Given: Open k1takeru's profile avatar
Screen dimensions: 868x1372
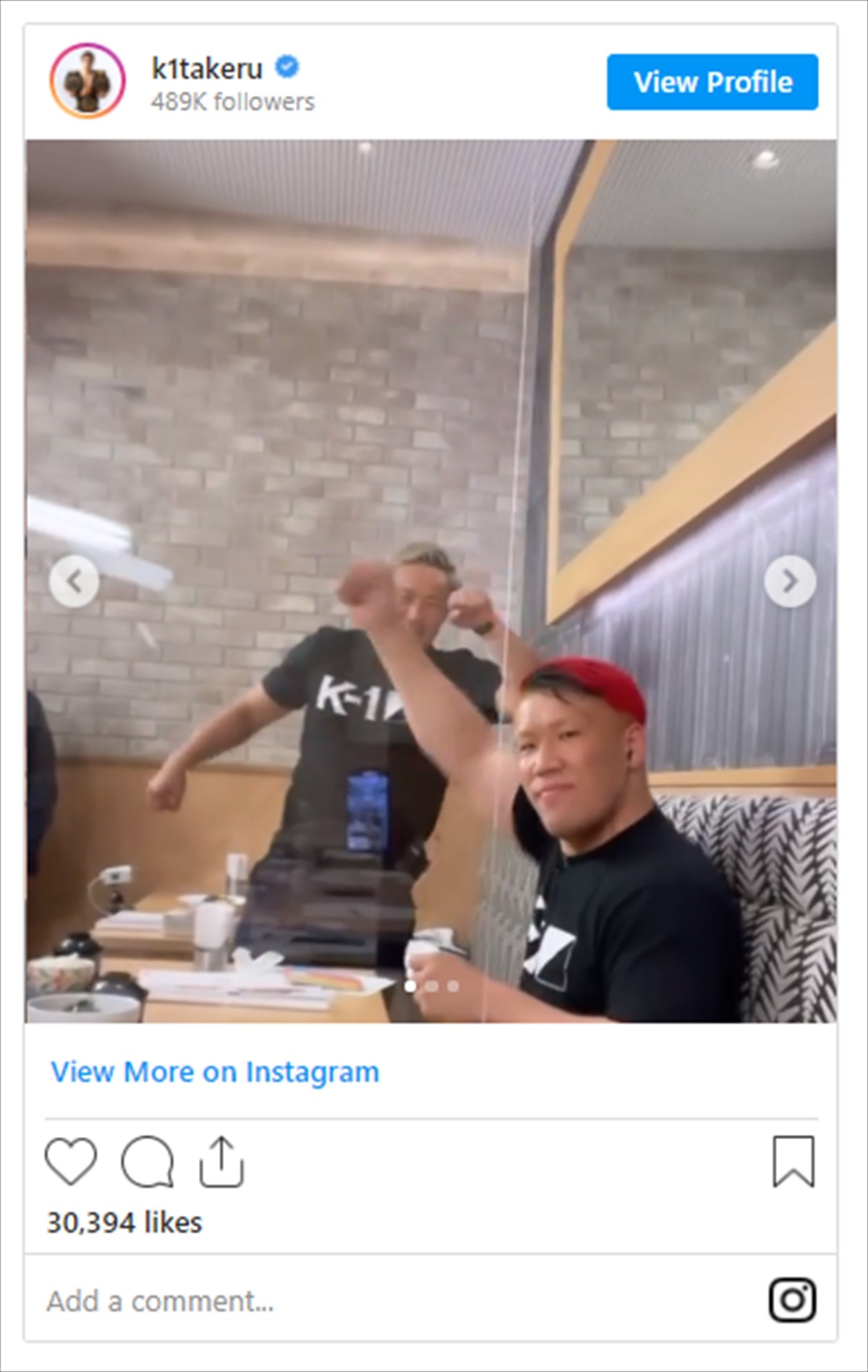Looking at the screenshot, I should [x=88, y=80].
